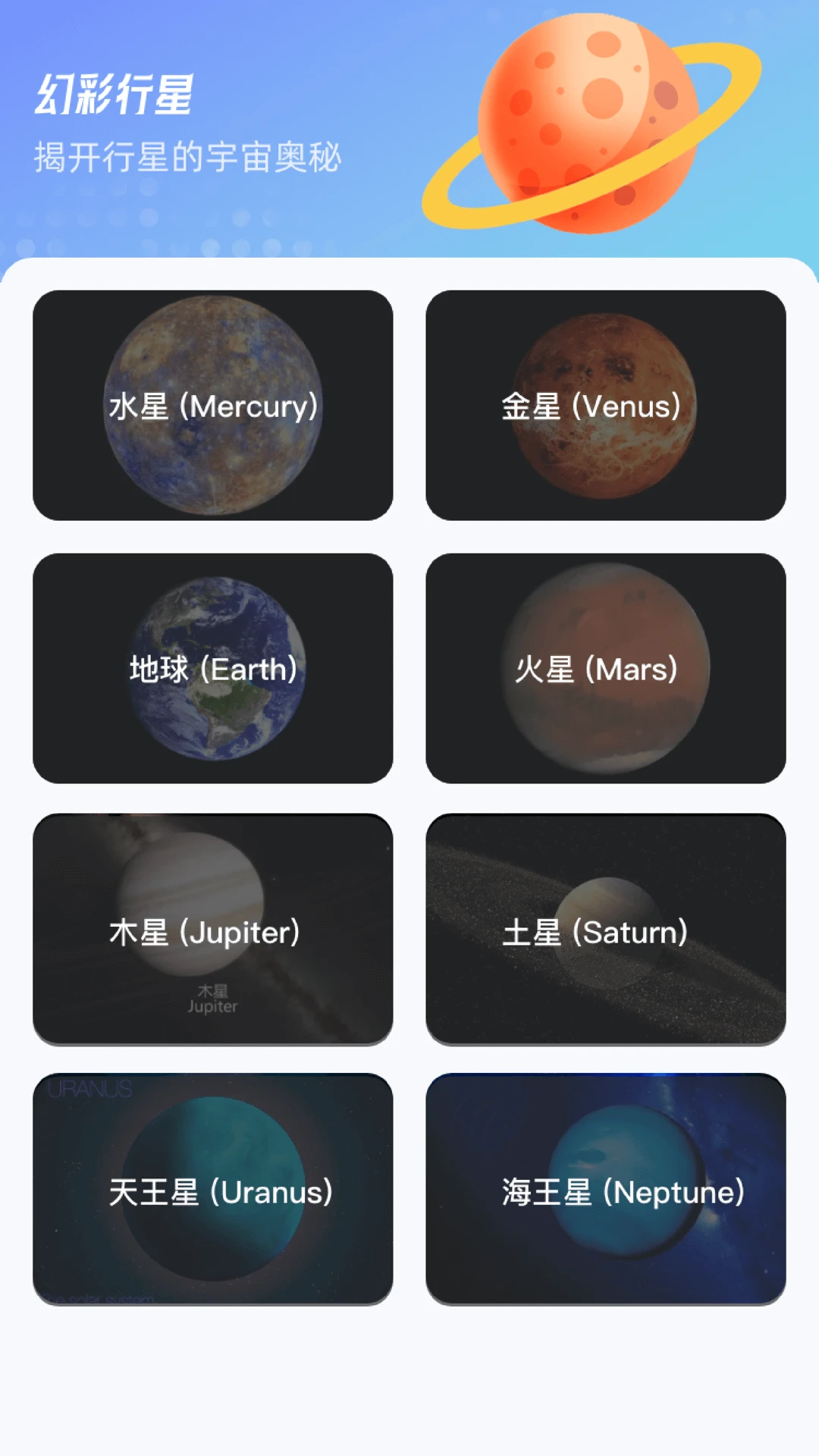
Task: Click the URANUS watermark on the Uranus card
Action: click(91, 1090)
